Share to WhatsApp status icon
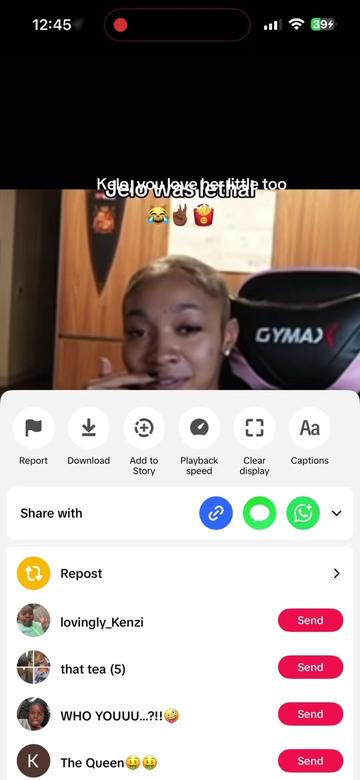Viewport: 360px width, 780px height. click(x=303, y=513)
